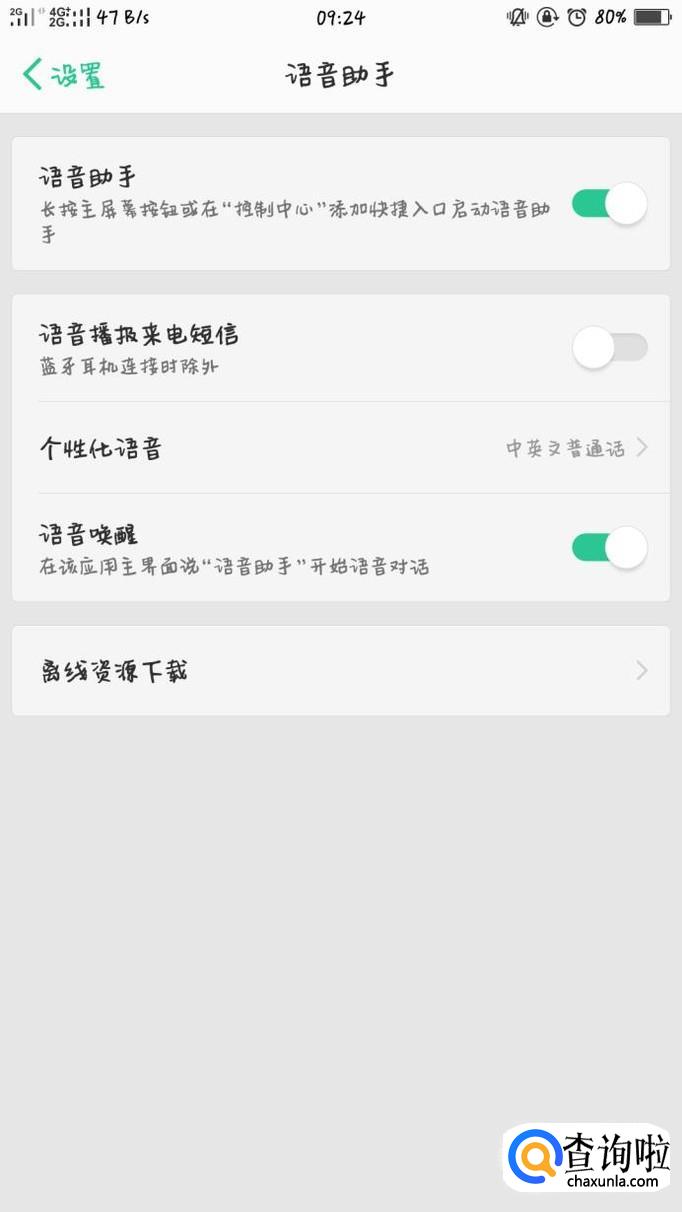This screenshot has width=682, height=1212.
Task: Enable 语音播报来电短信
Action: tap(609, 348)
